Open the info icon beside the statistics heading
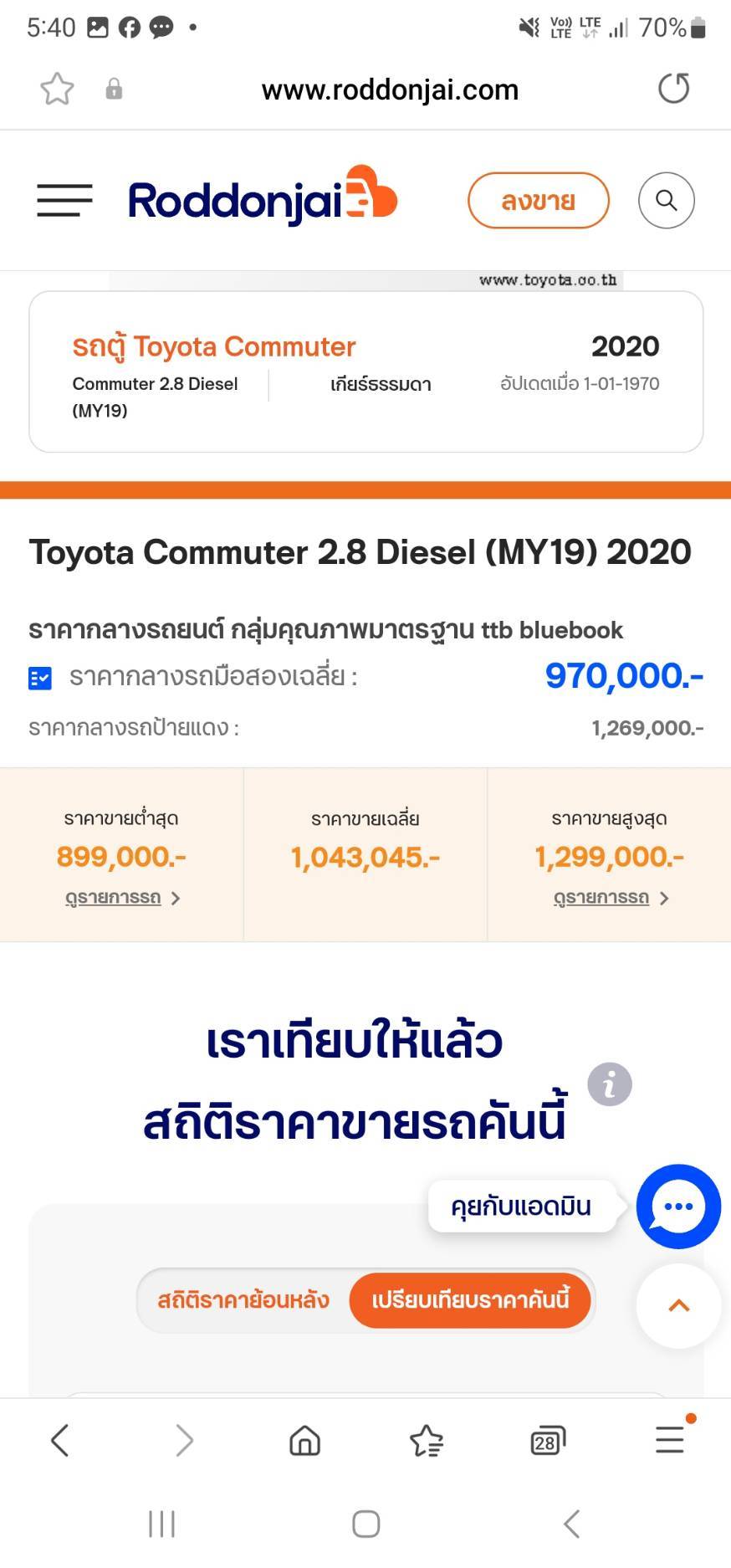731x1568 pixels. [x=610, y=1084]
